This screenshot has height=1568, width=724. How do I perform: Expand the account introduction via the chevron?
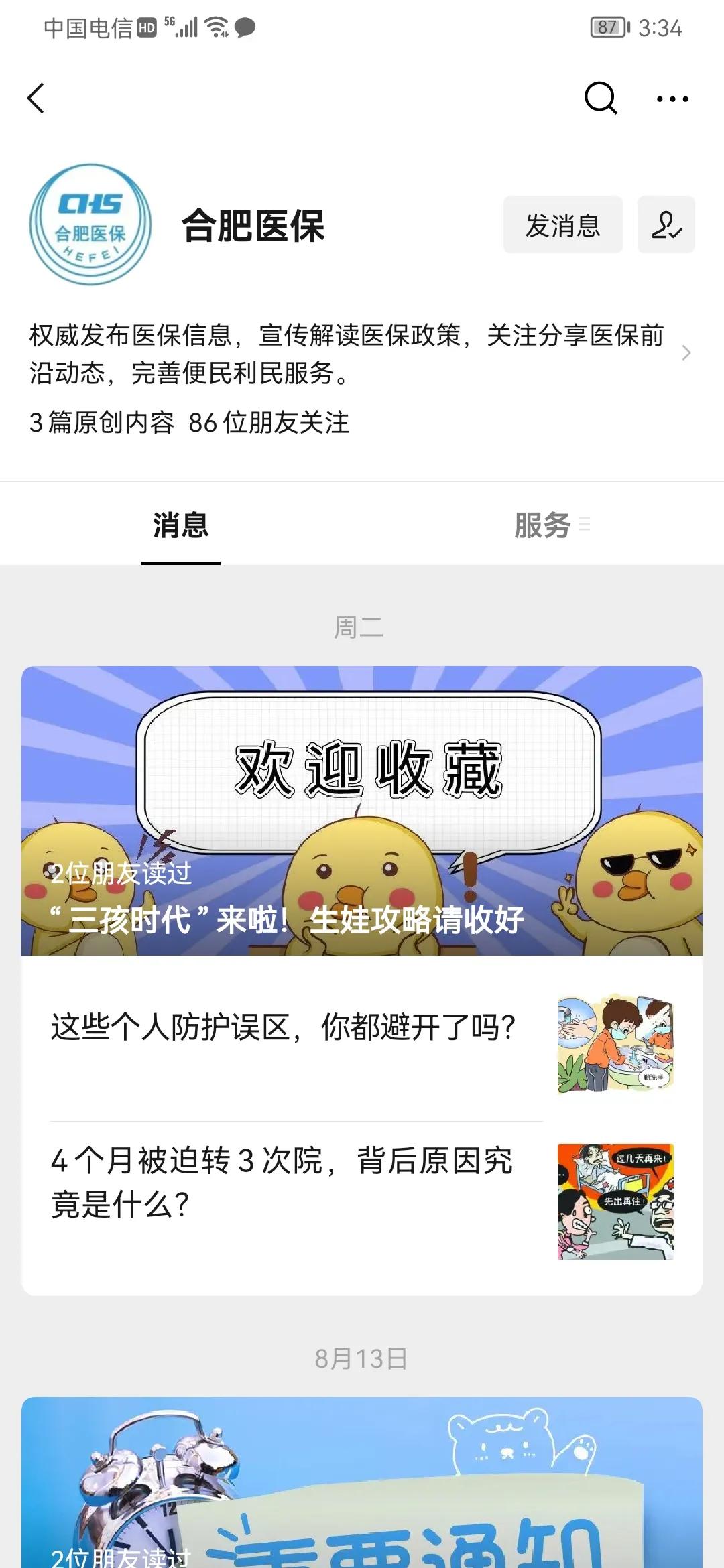687,354
